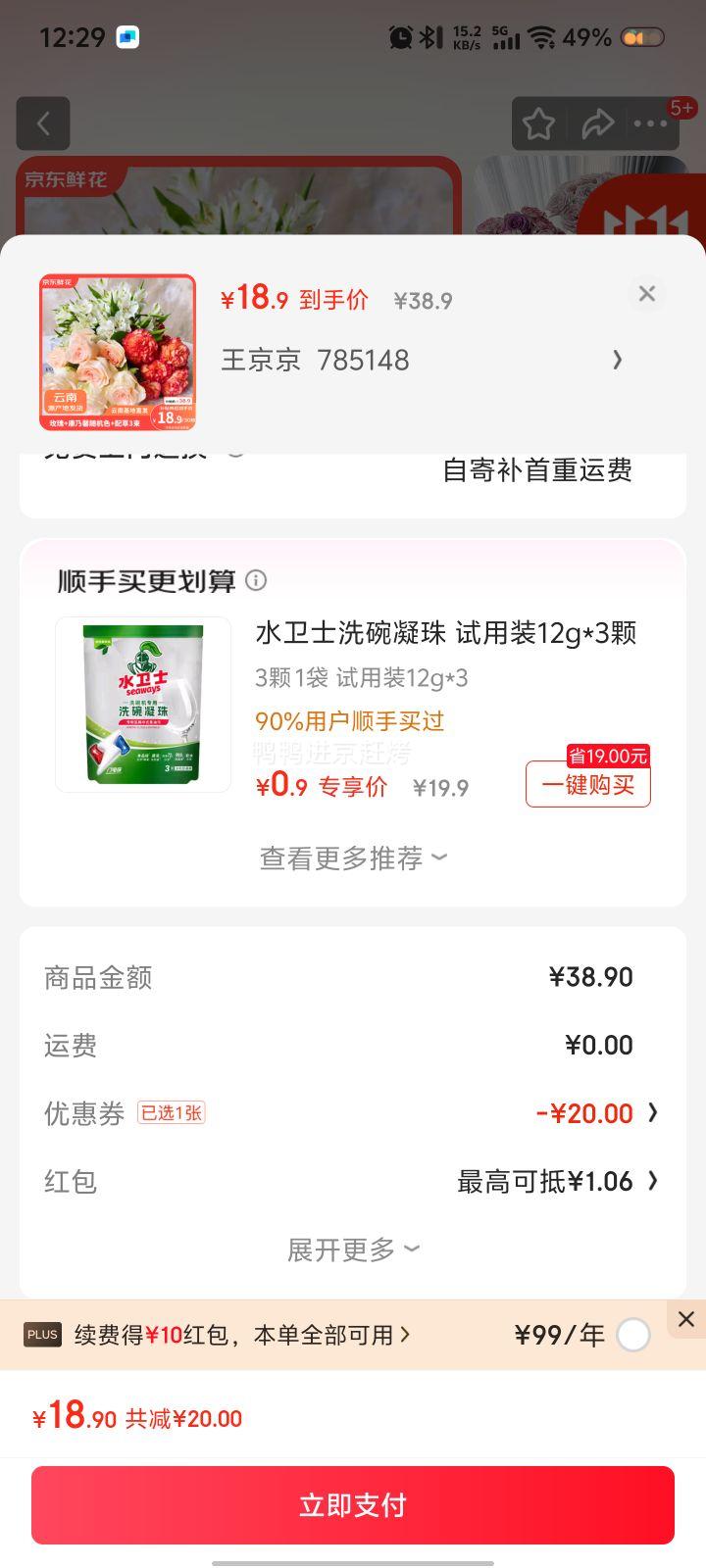Viewport: 706px width, 1568px height.
Task: Dismiss the PLUS renewal banner
Action: (686, 1319)
